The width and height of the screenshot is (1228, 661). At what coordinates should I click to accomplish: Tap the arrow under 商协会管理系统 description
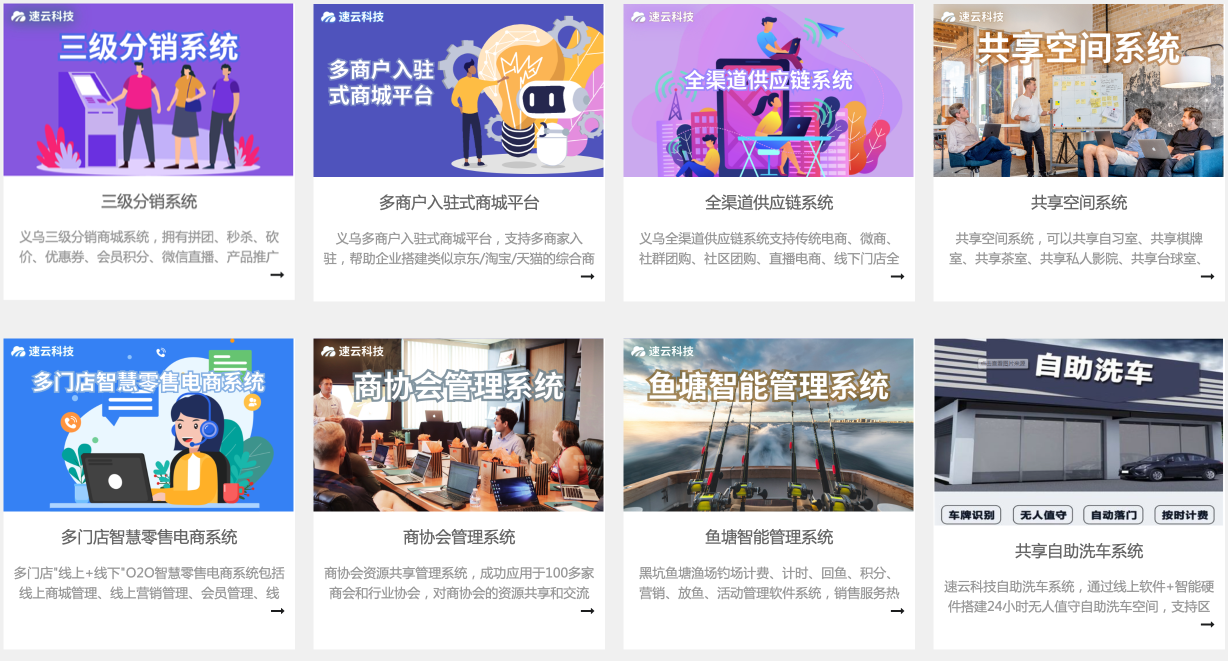tap(587, 611)
